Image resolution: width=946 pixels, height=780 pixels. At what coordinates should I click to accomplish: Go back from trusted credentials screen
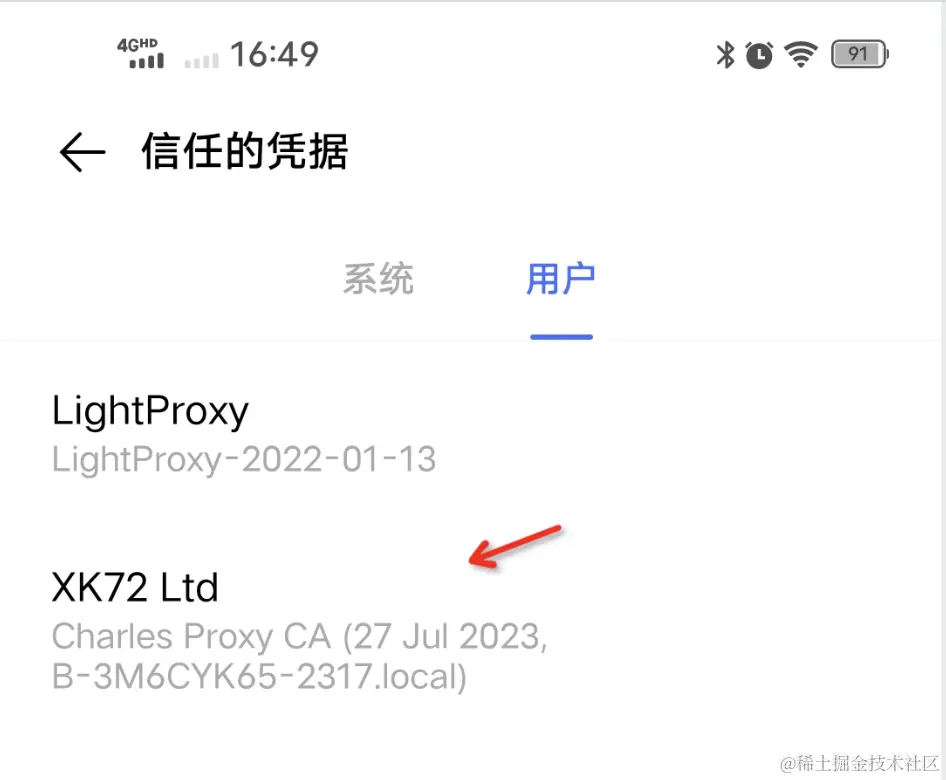coord(82,153)
